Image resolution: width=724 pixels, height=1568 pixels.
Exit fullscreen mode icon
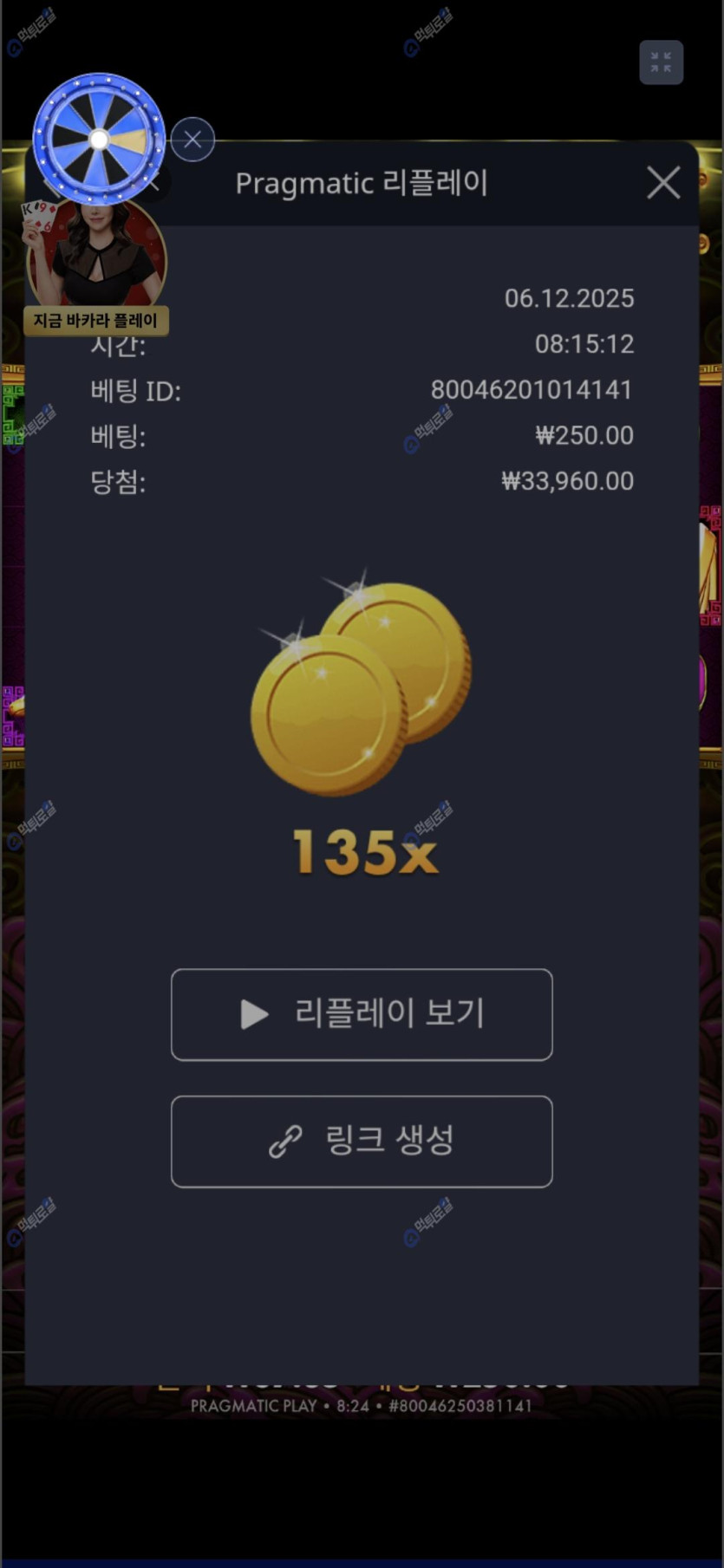tap(661, 62)
